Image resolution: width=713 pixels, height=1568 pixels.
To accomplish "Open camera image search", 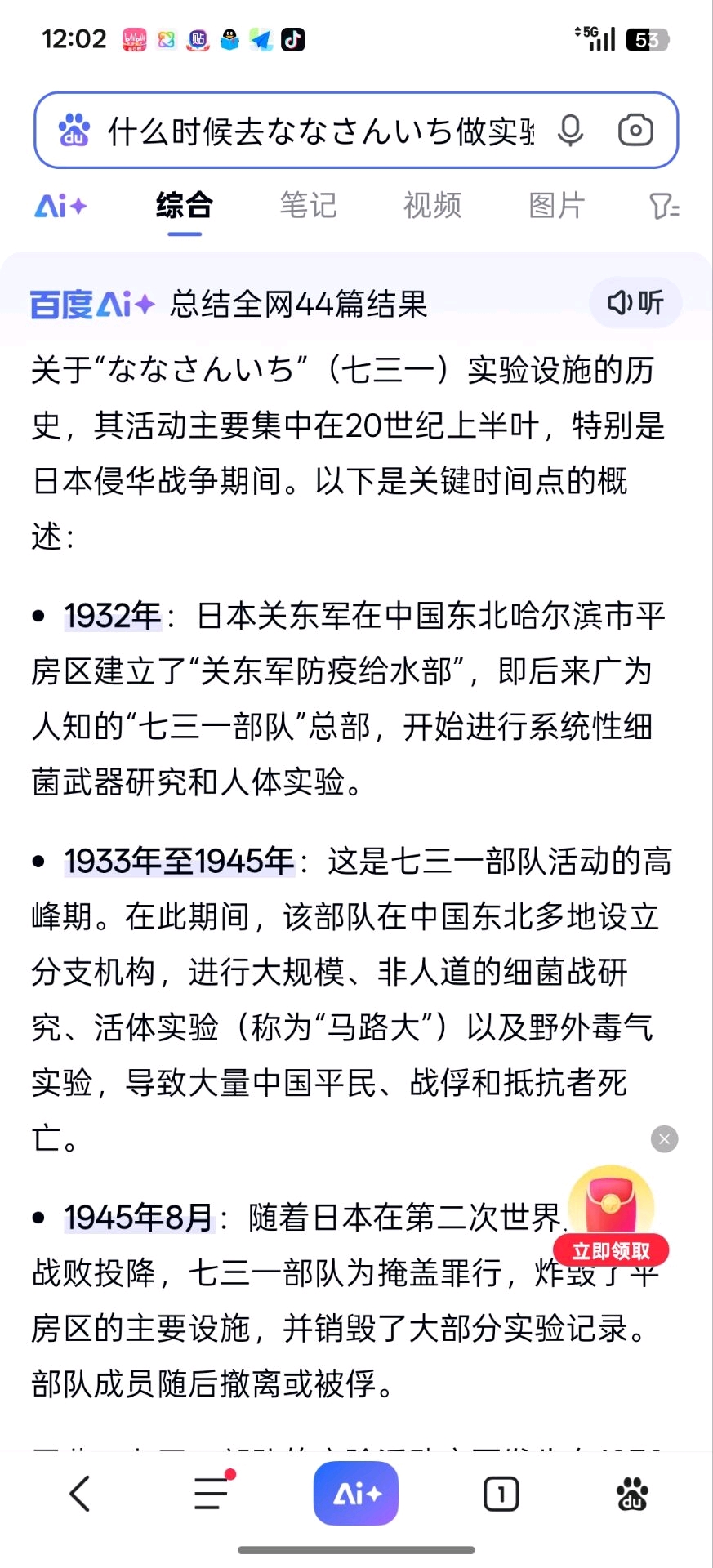I will tap(635, 131).
